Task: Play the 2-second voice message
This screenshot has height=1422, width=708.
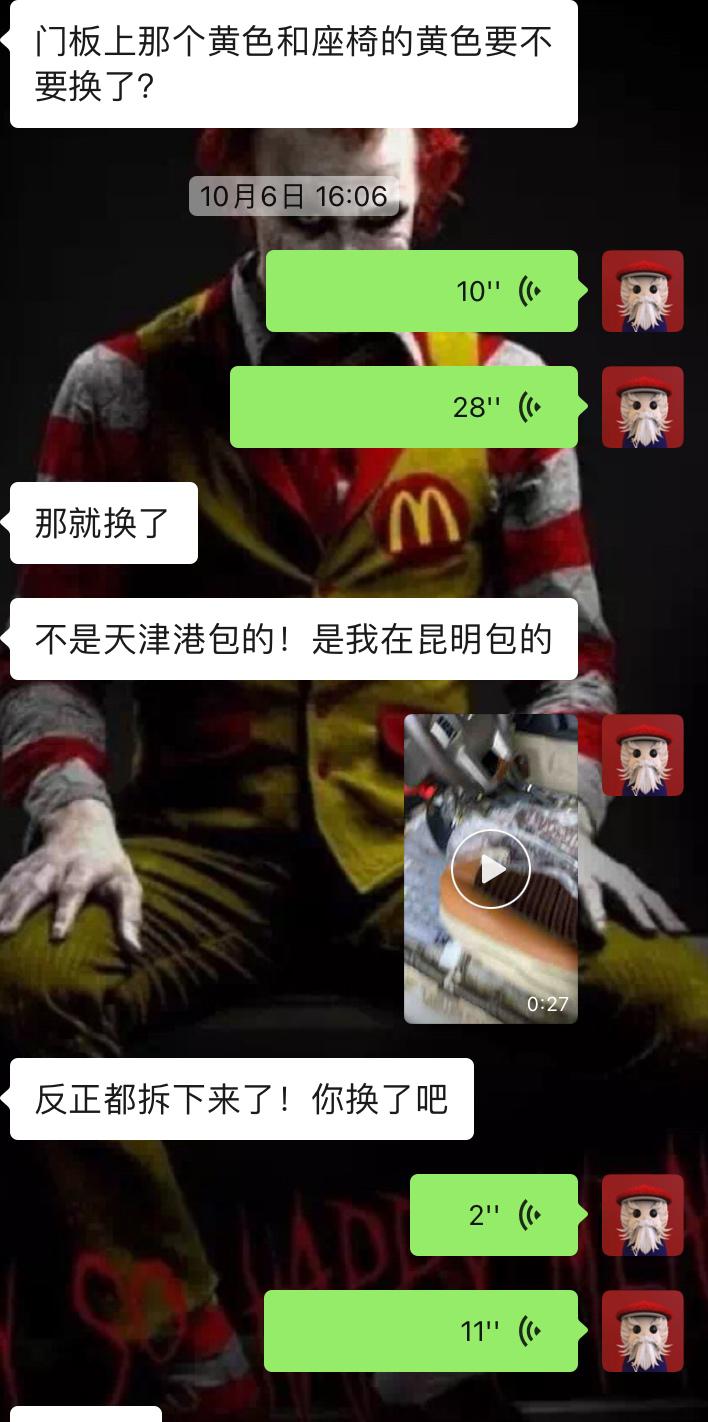Action: point(493,1215)
